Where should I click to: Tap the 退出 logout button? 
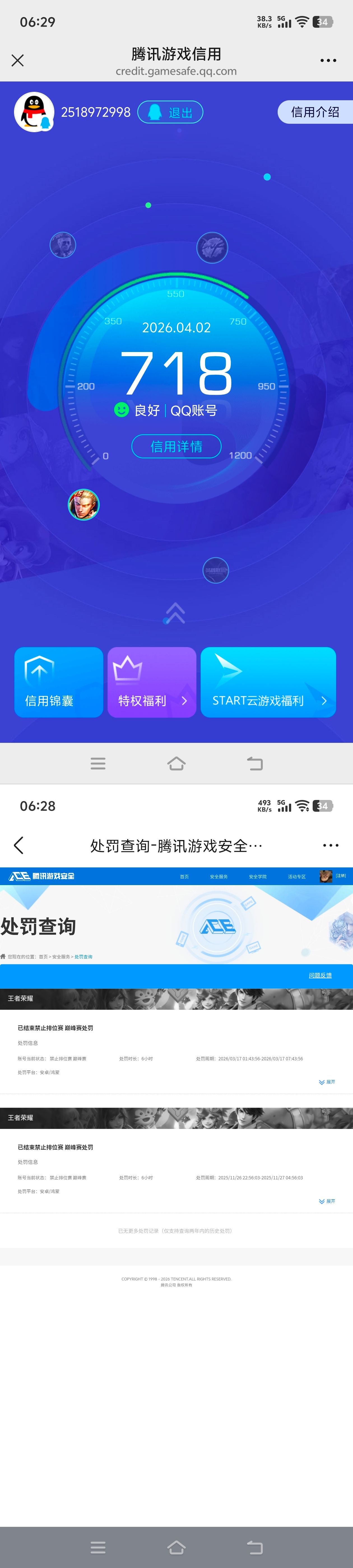click(170, 113)
